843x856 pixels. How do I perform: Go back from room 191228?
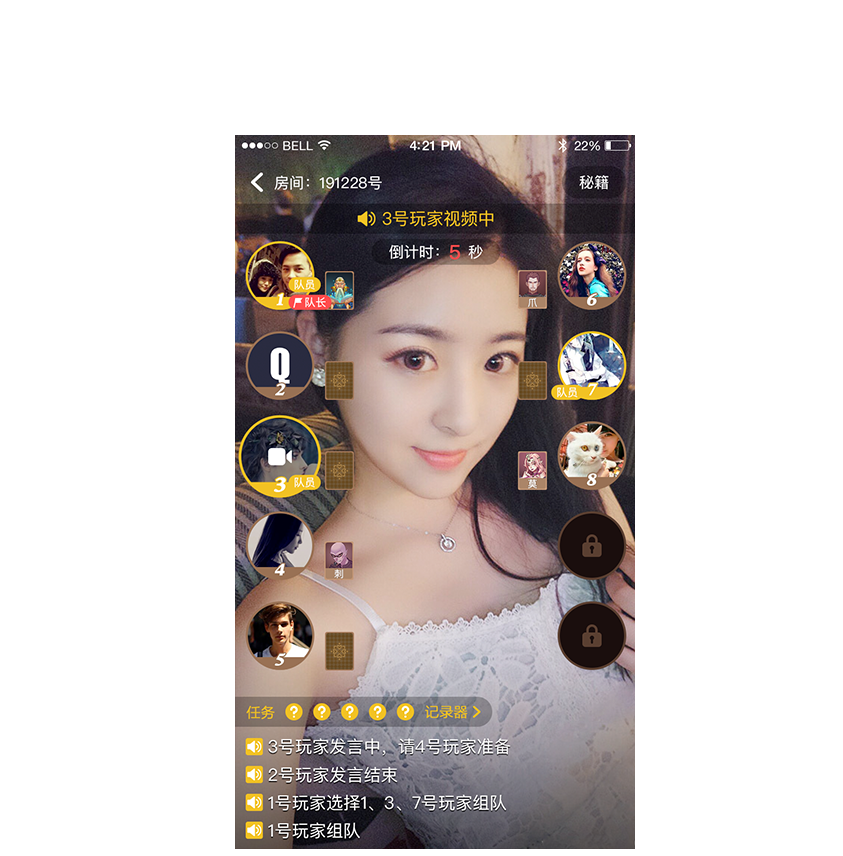coord(257,182)
